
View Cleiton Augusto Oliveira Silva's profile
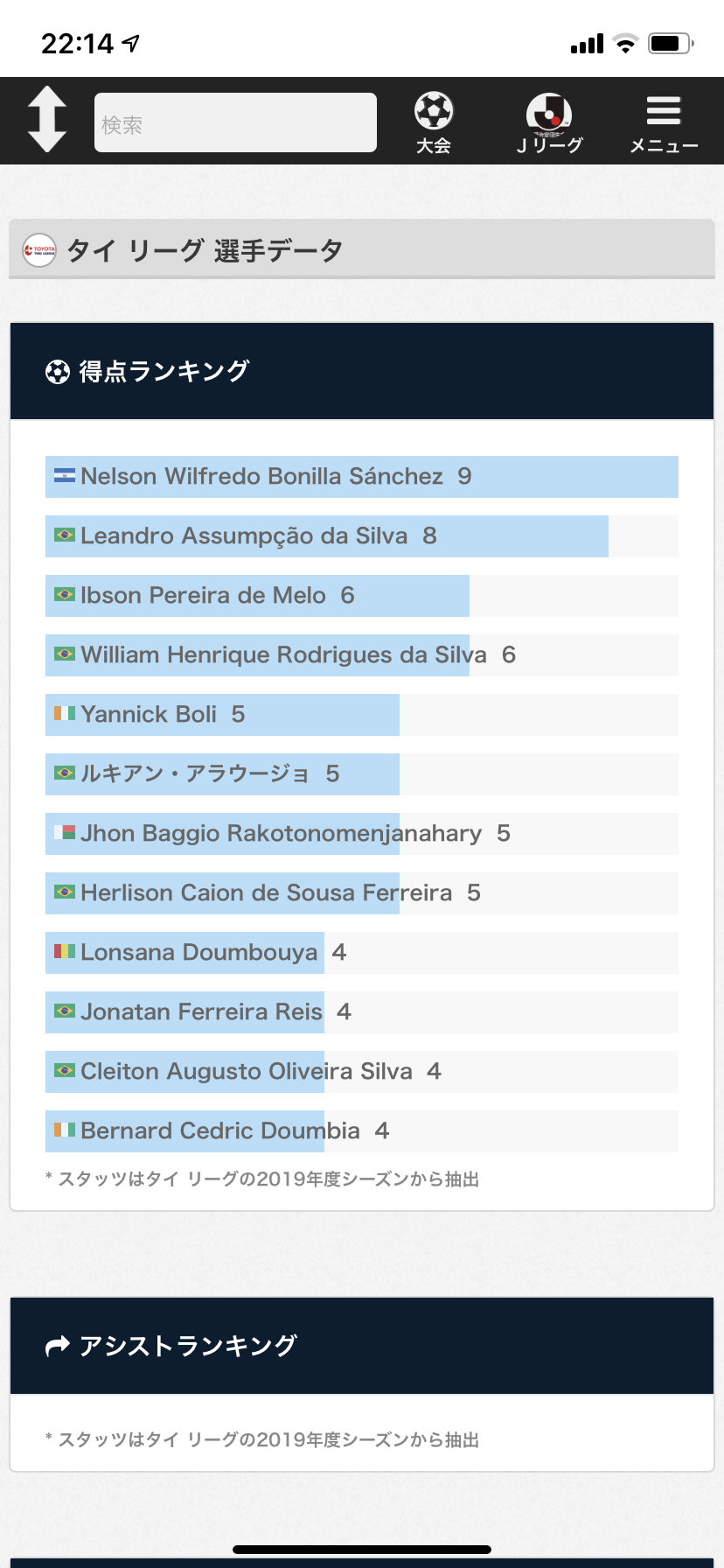[x=362, y=1072]
